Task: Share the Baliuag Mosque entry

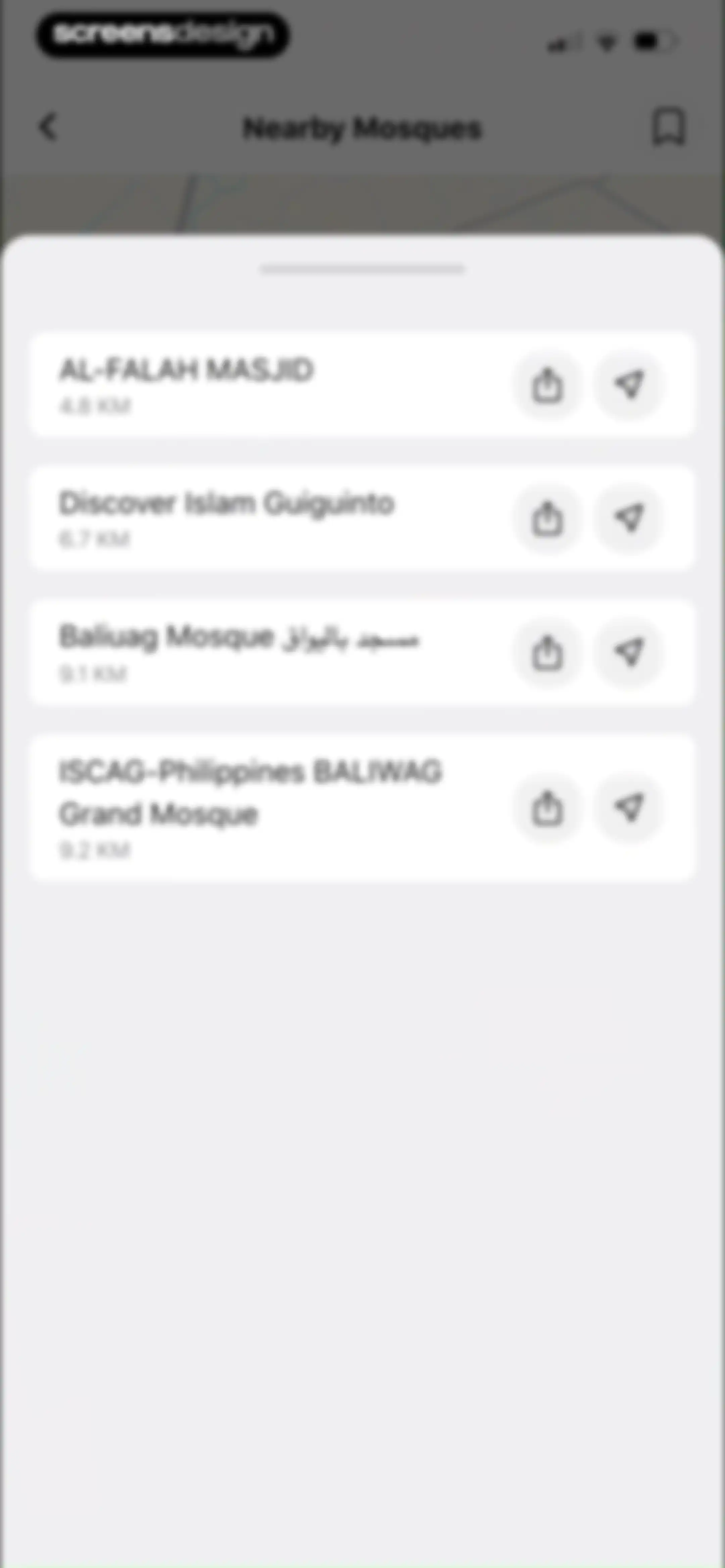Action: tap(548, 652)
